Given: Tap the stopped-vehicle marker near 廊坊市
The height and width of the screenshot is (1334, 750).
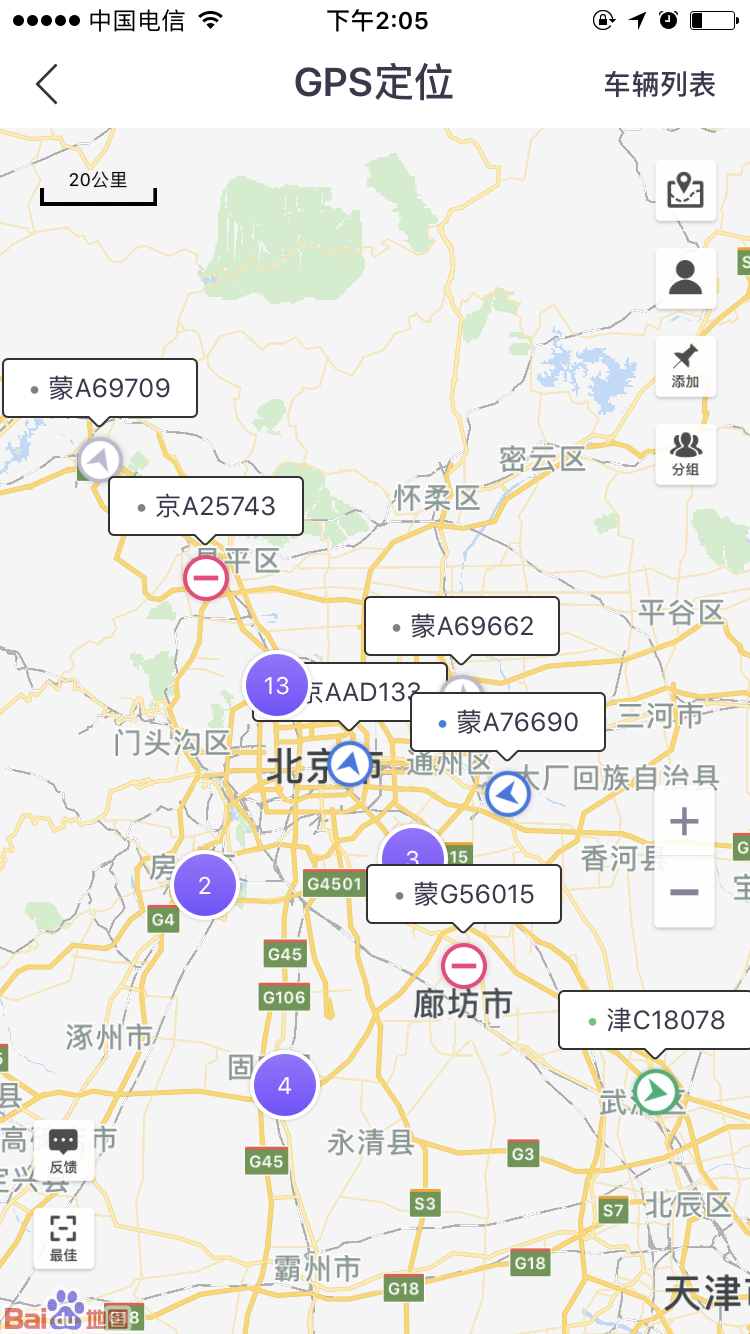Looking at the screenshot, I should (x=461, y=966).
